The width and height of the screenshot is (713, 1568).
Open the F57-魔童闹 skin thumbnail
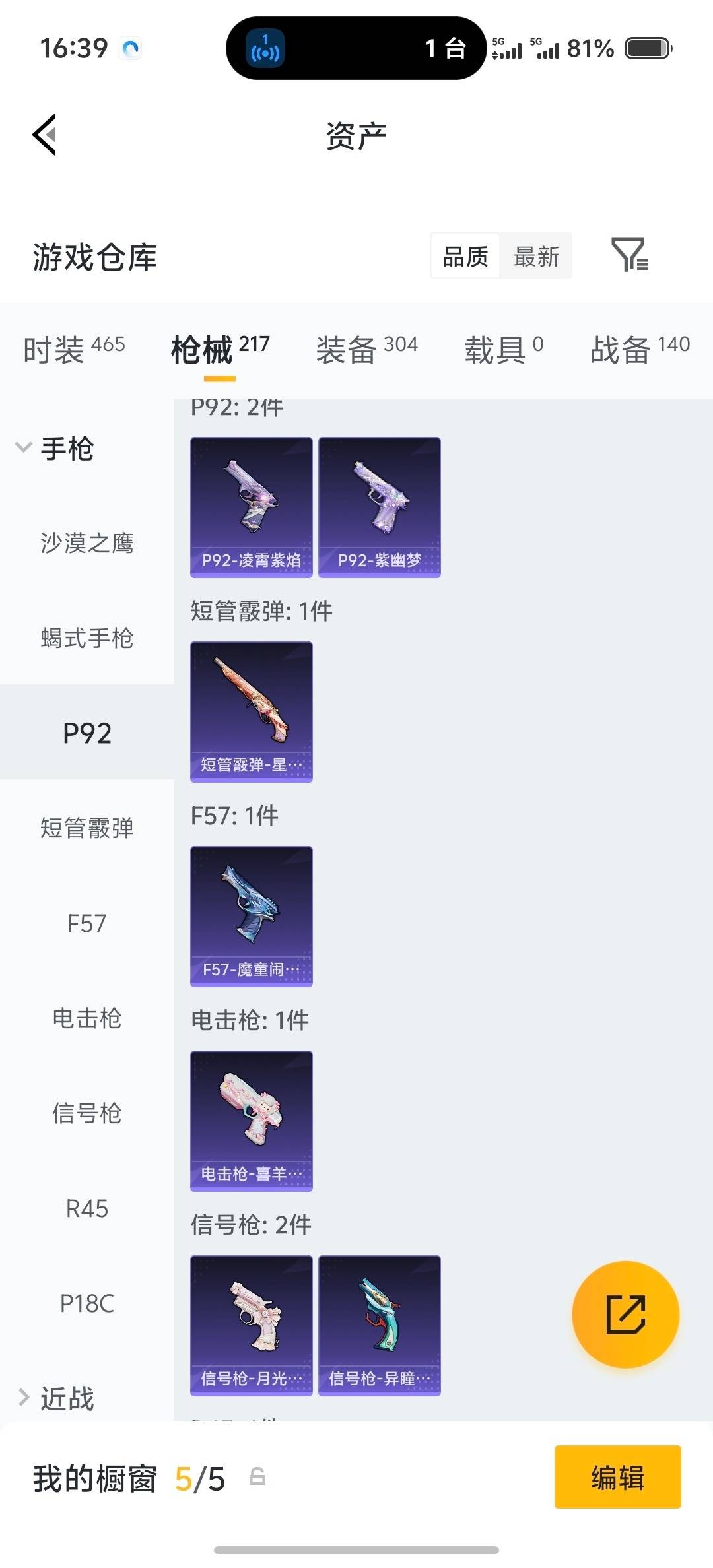(251, 916)
